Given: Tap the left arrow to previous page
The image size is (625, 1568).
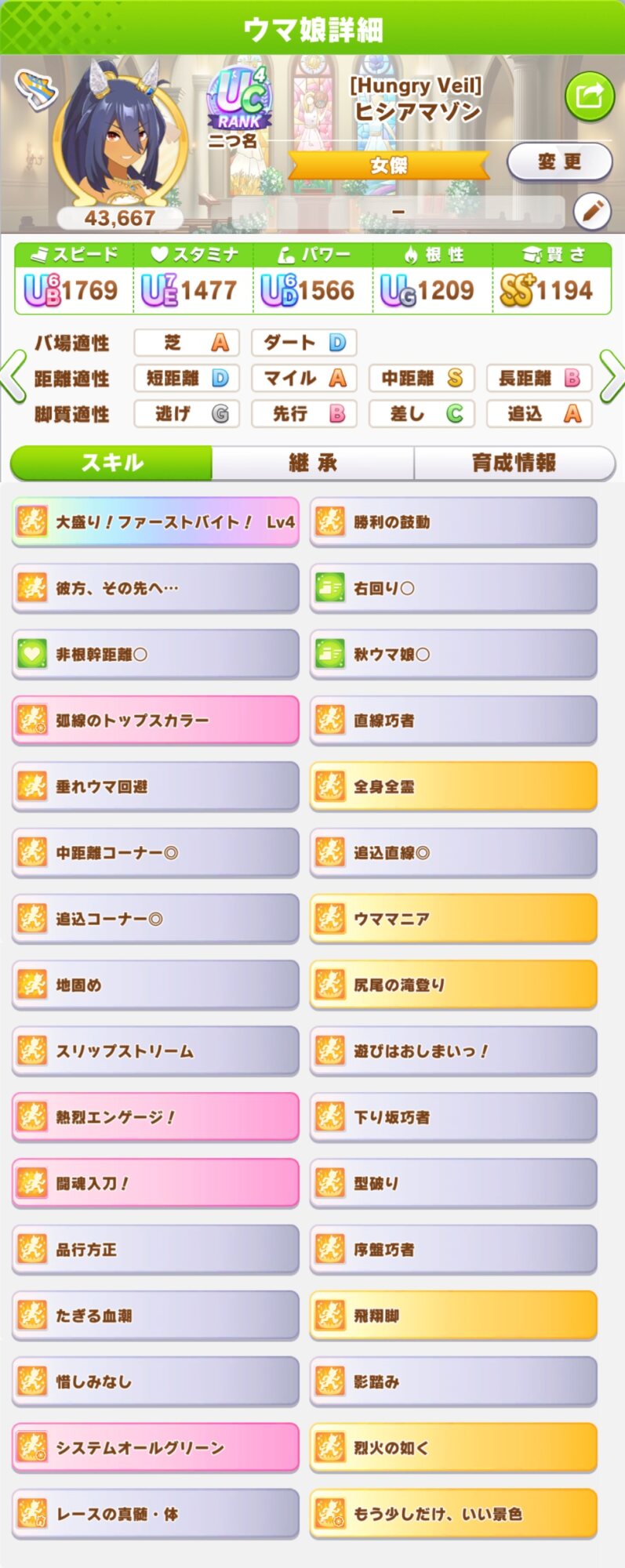Looking at the screenshot, I should tap(13, 378).
